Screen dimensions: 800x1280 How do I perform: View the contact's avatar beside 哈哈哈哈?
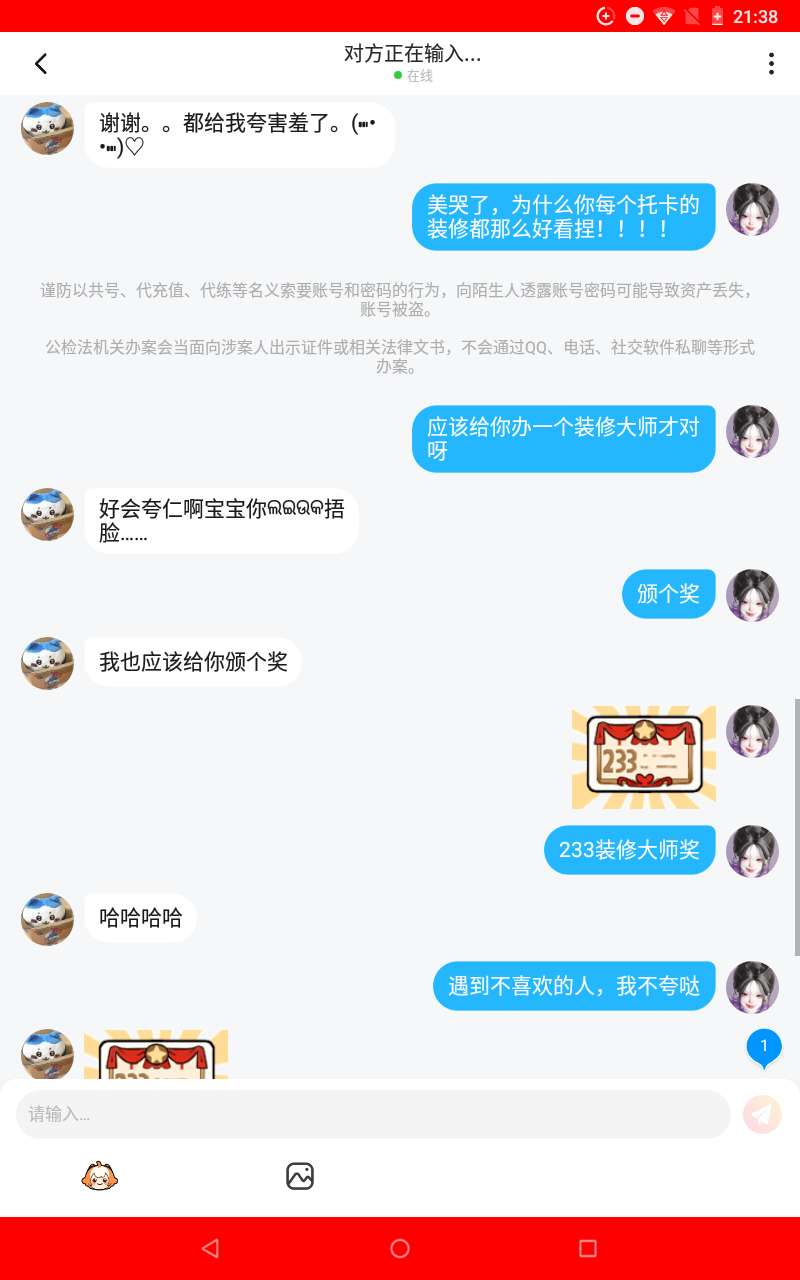click(47, 919)
